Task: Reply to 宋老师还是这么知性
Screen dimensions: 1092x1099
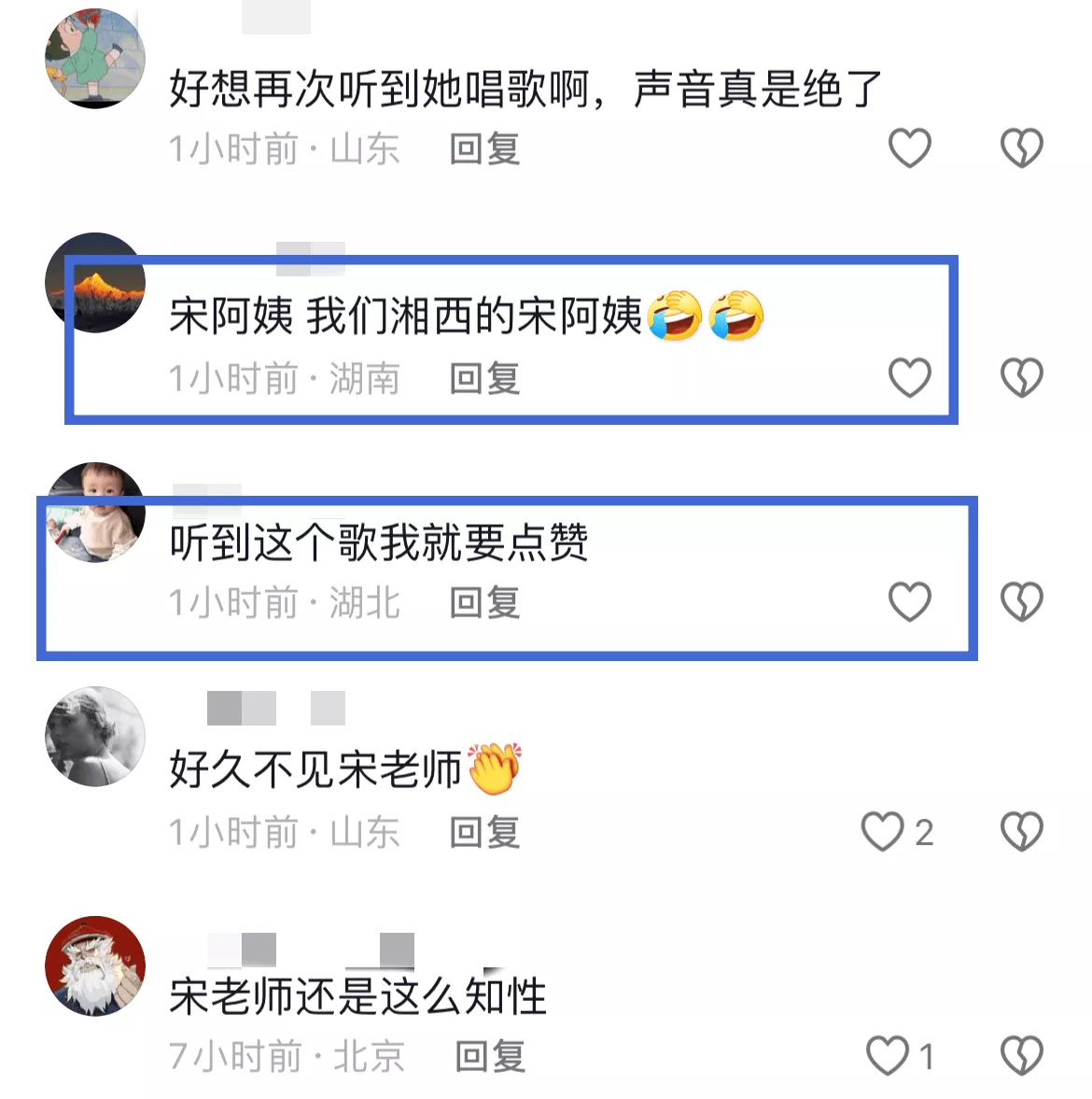Action: (x=490, y=1057)
